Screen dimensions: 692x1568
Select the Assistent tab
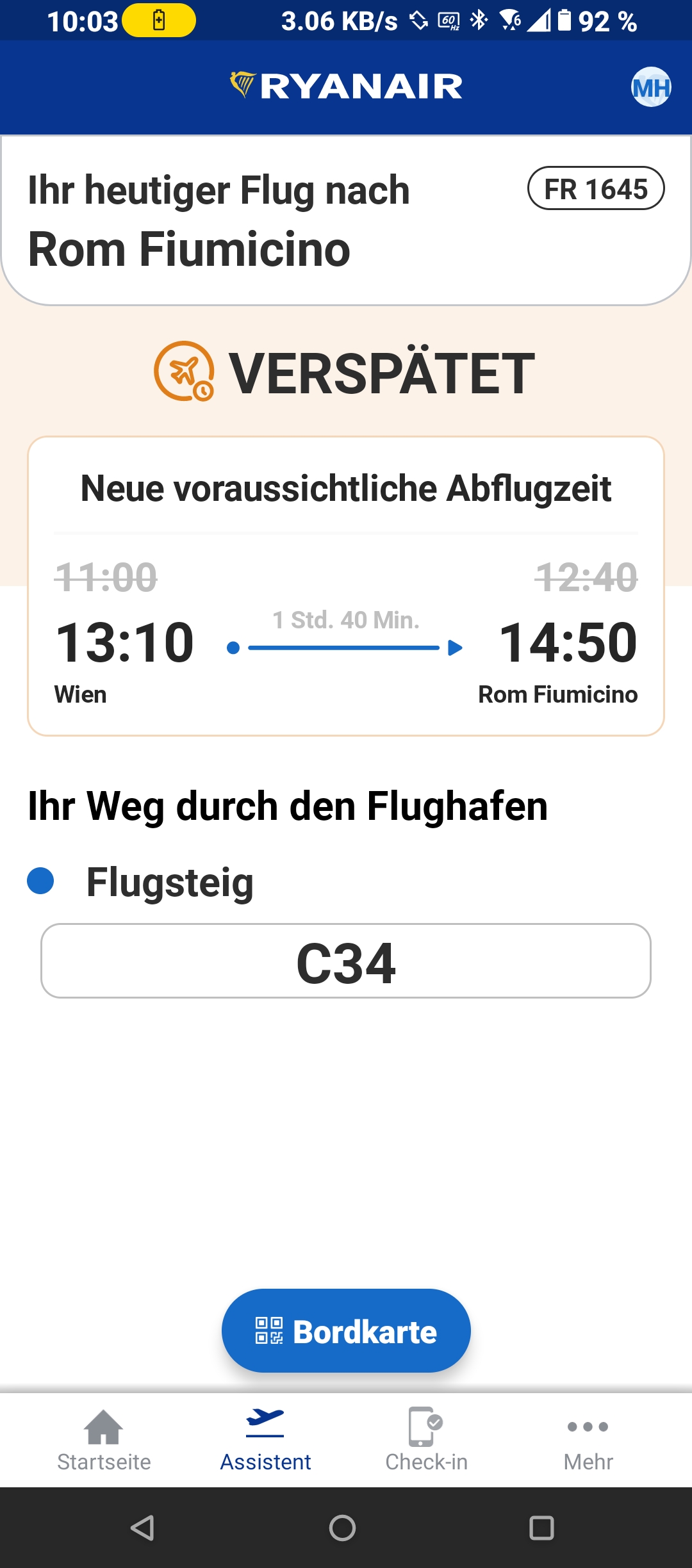tap(265, 1441)
